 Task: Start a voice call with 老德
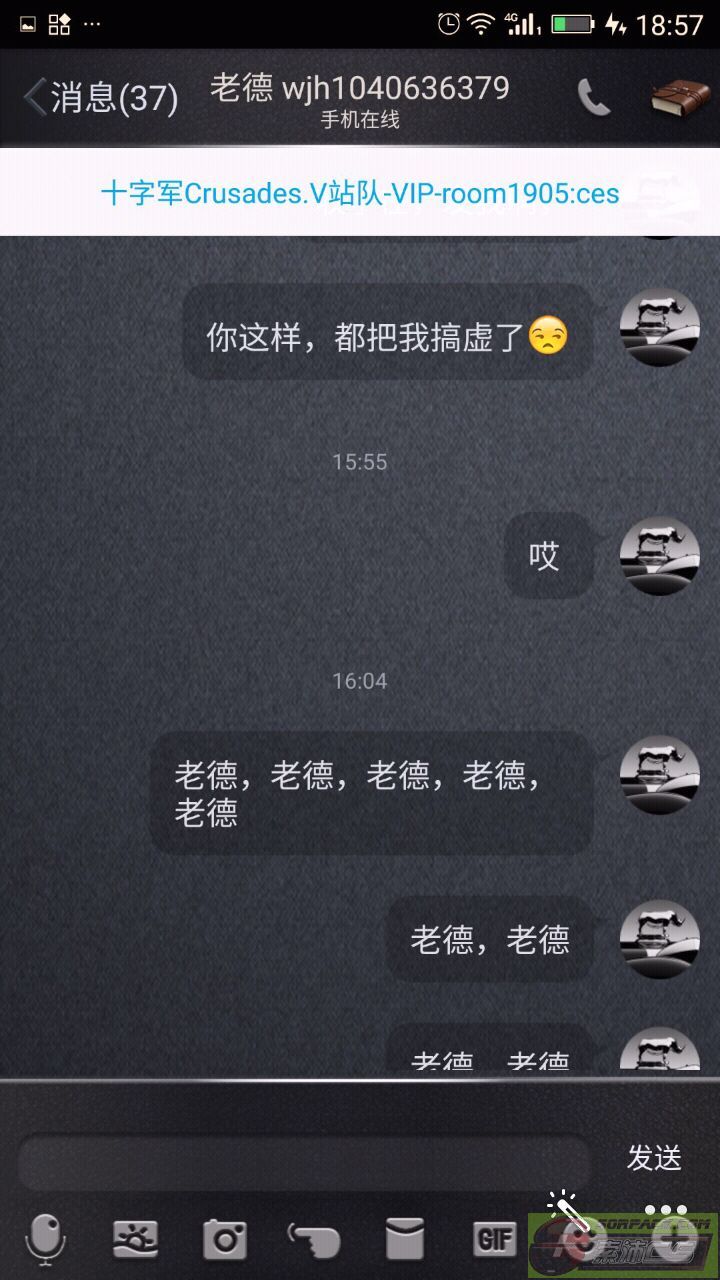[594, 97]
